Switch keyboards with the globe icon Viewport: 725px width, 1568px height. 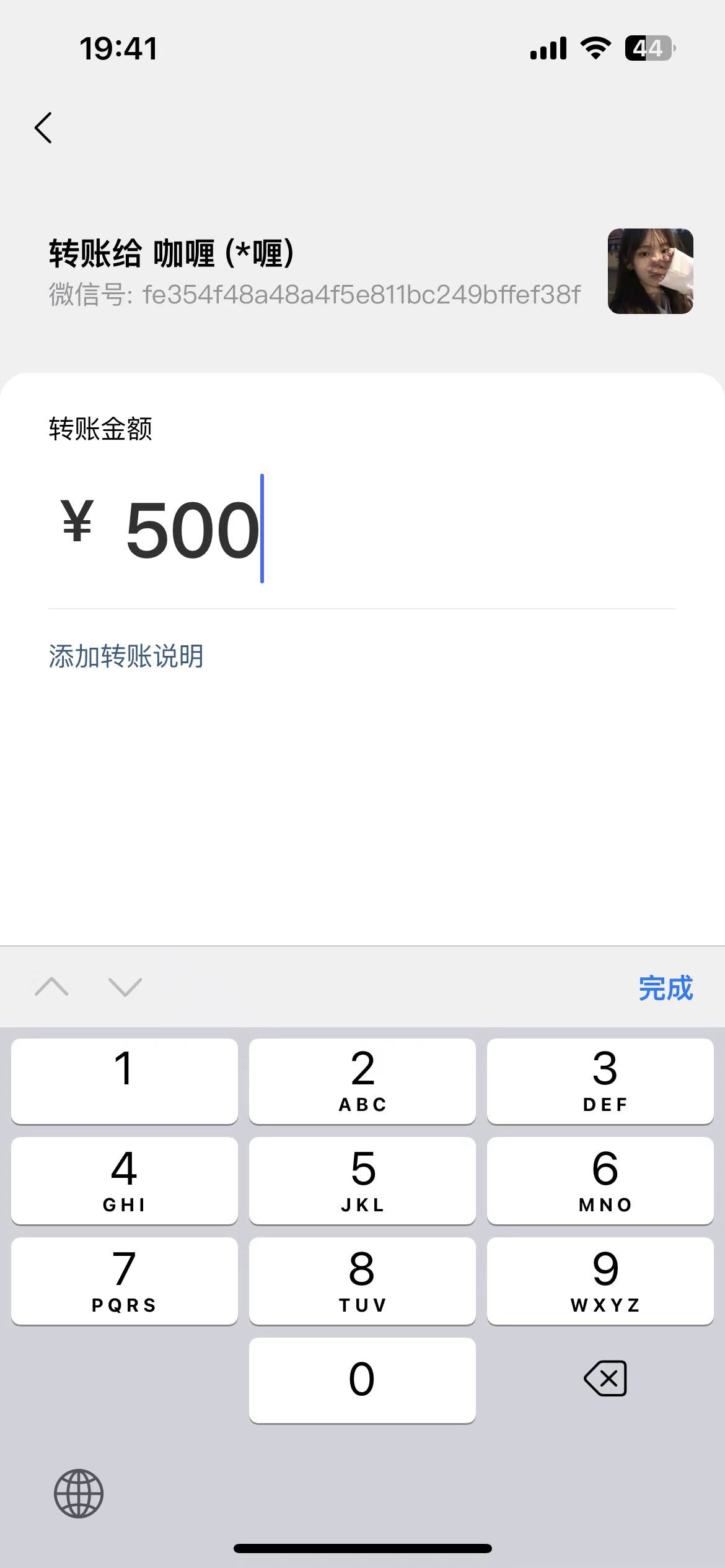click(79, 1493)
